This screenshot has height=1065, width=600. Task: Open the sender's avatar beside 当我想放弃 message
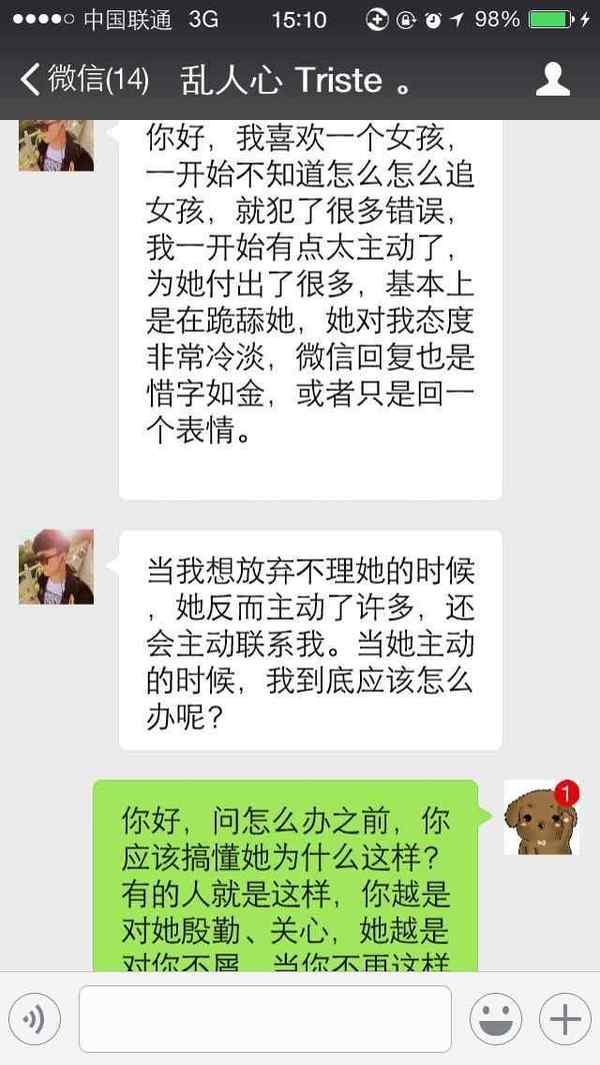56,567
